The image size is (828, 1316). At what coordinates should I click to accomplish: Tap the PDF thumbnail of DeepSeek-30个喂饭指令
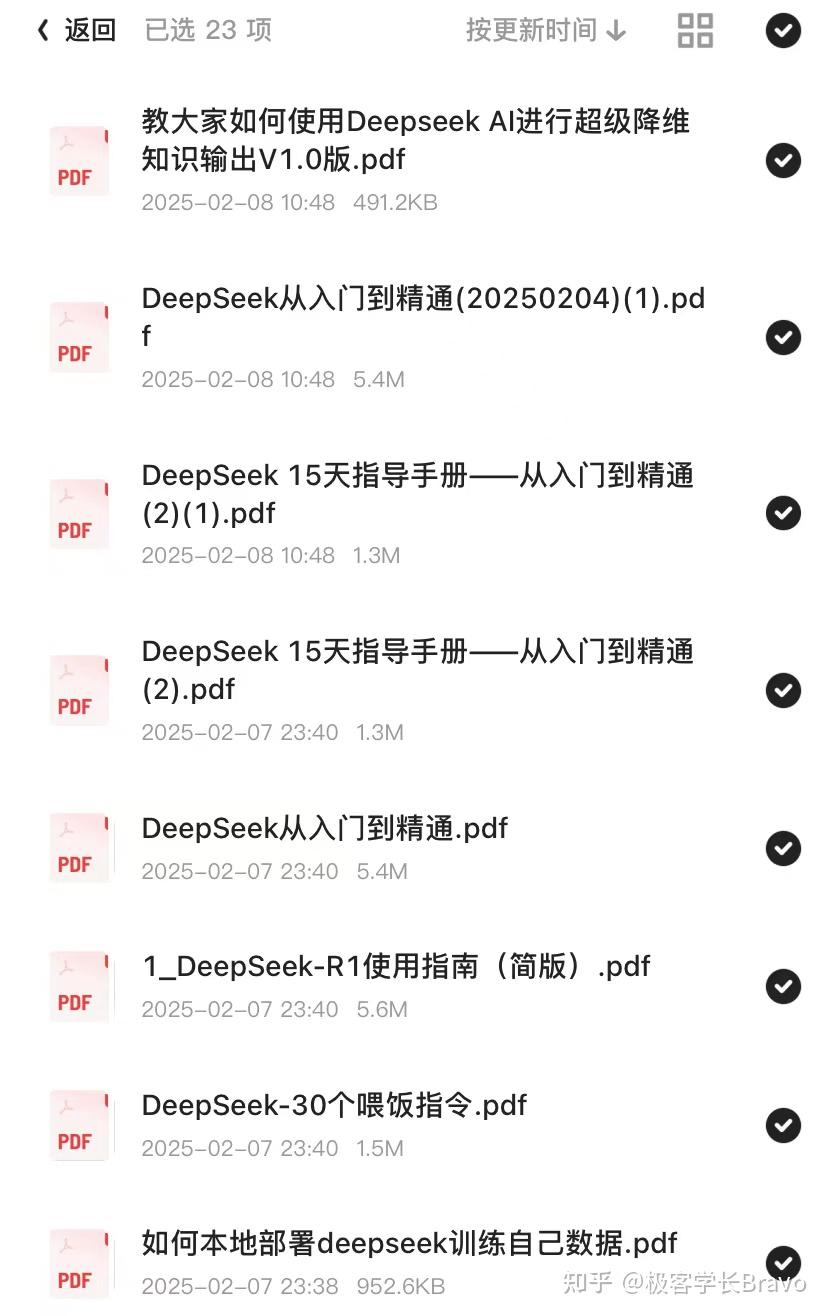pos(78,1124)
